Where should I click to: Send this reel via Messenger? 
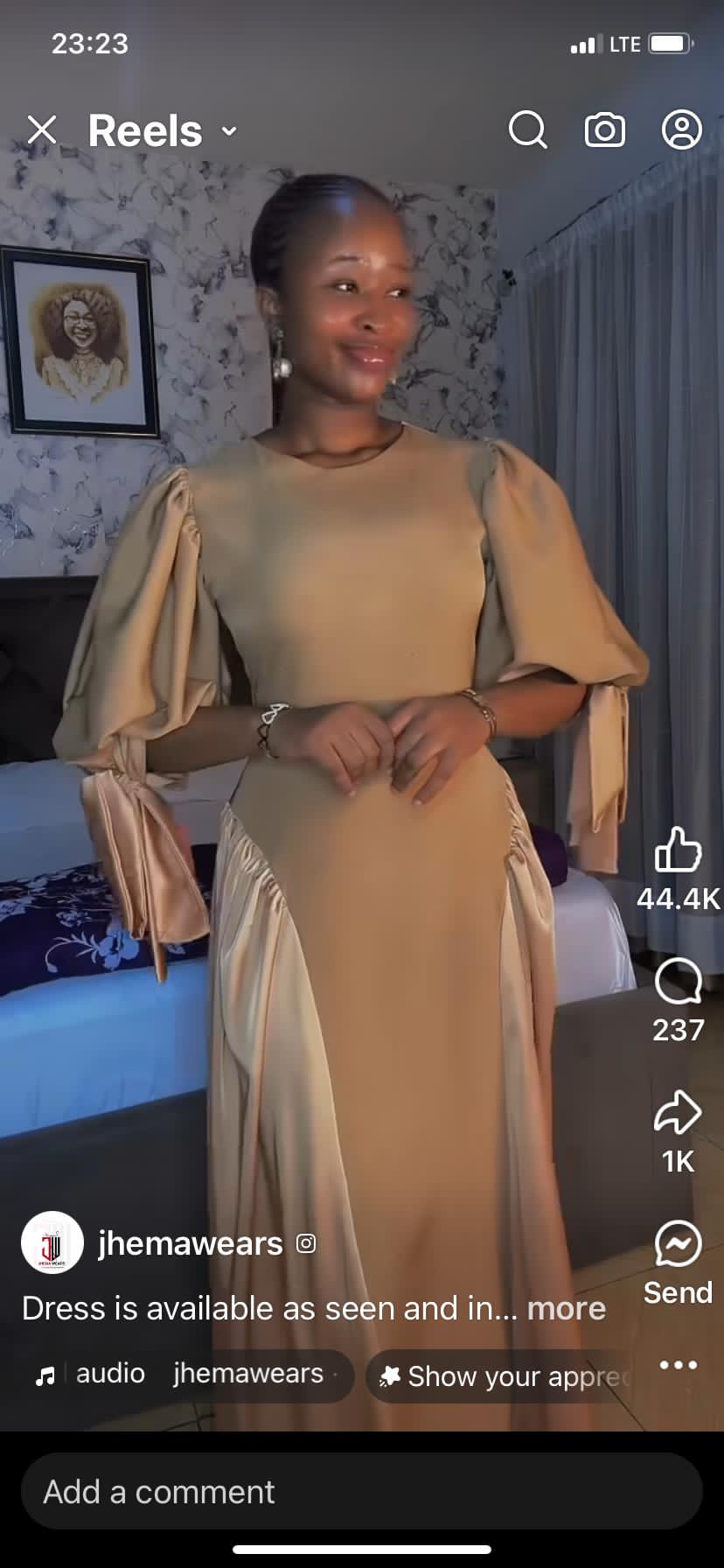pos(678,1244)
